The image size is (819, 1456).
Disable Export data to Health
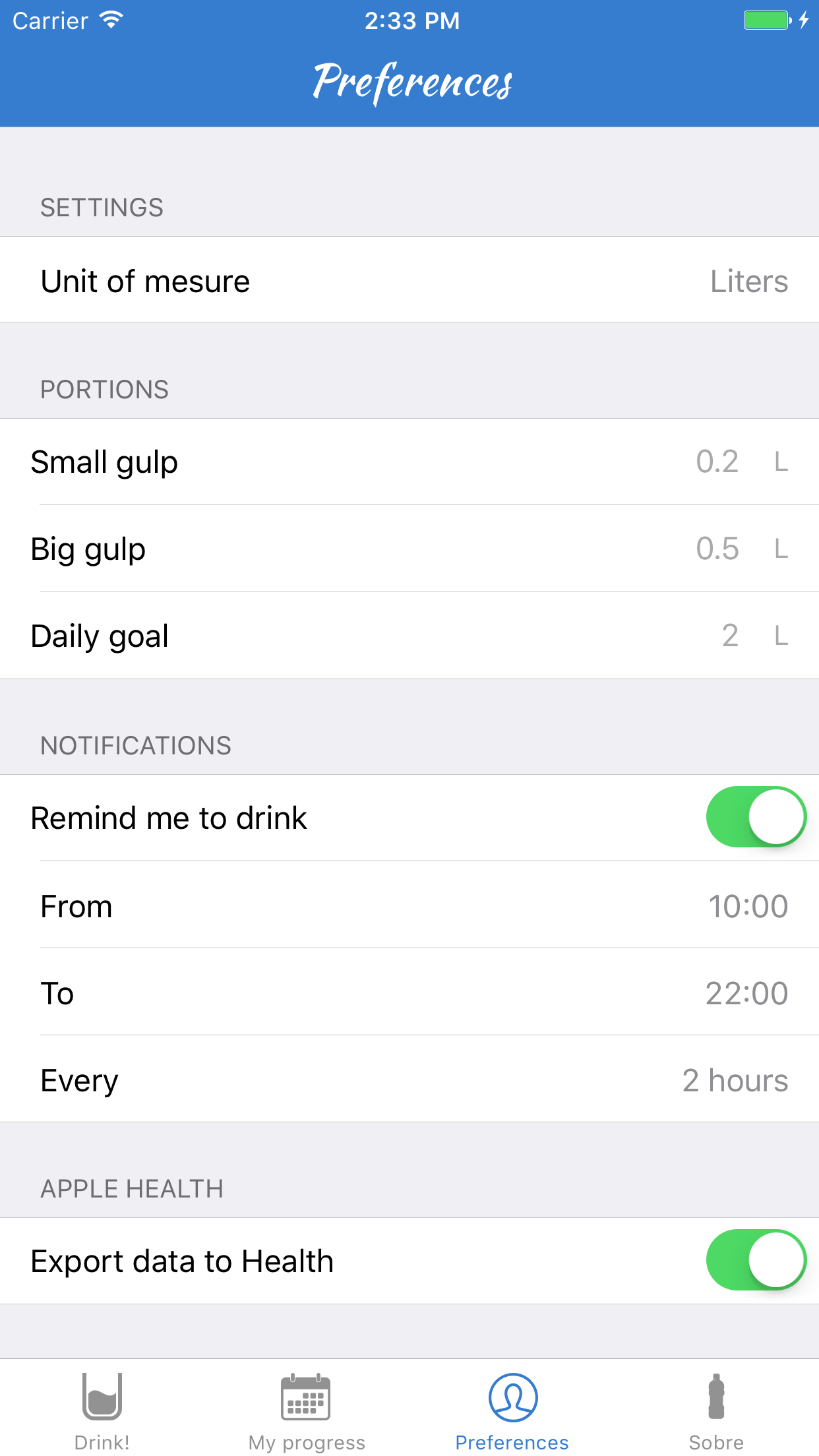pyautogui.click(x=756, y=1260)
